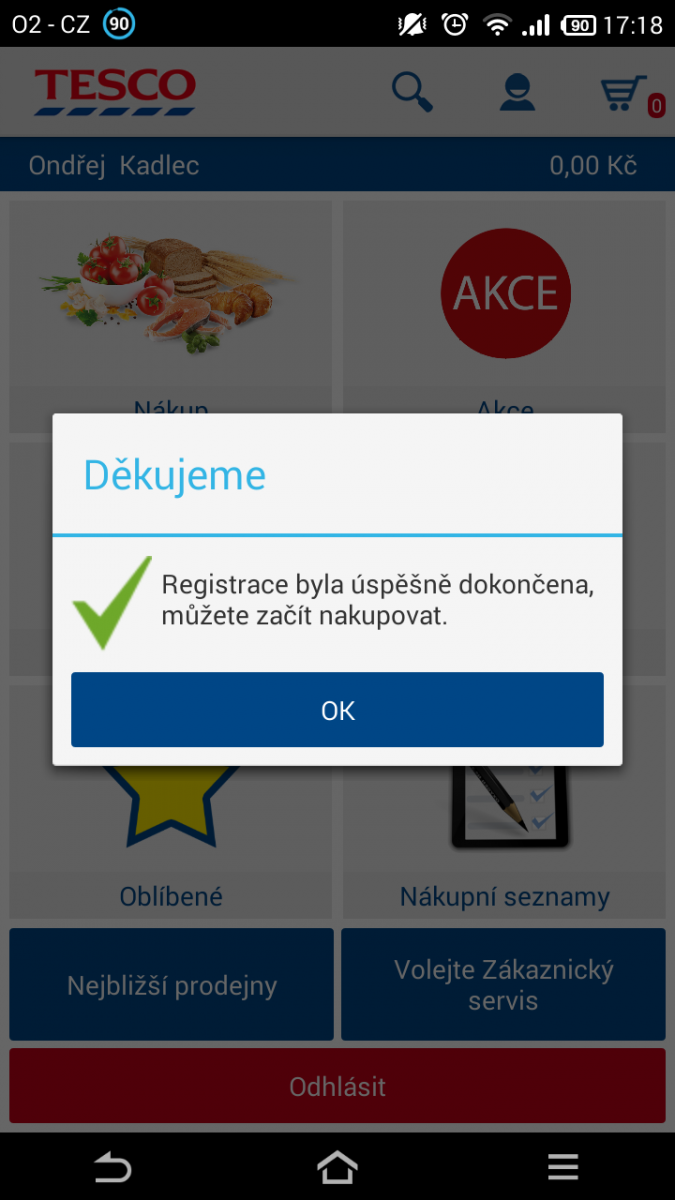Go to the system home screen
675x1200 pixels.
pos(337,1166)
